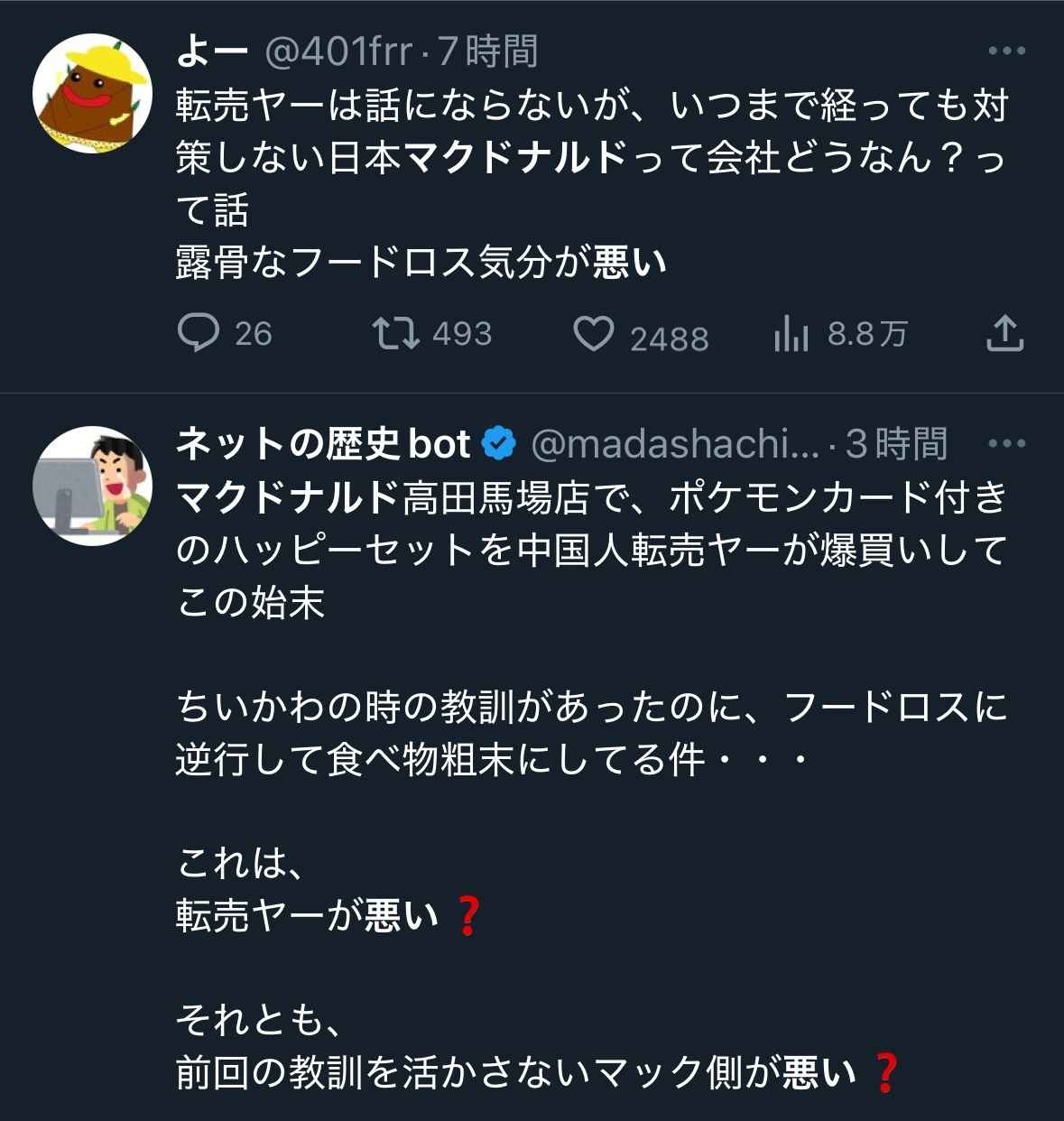The height and width of the screenshot is (1121, 1064).
Task: View analytics for よー's post
Action: coord(791,335)
